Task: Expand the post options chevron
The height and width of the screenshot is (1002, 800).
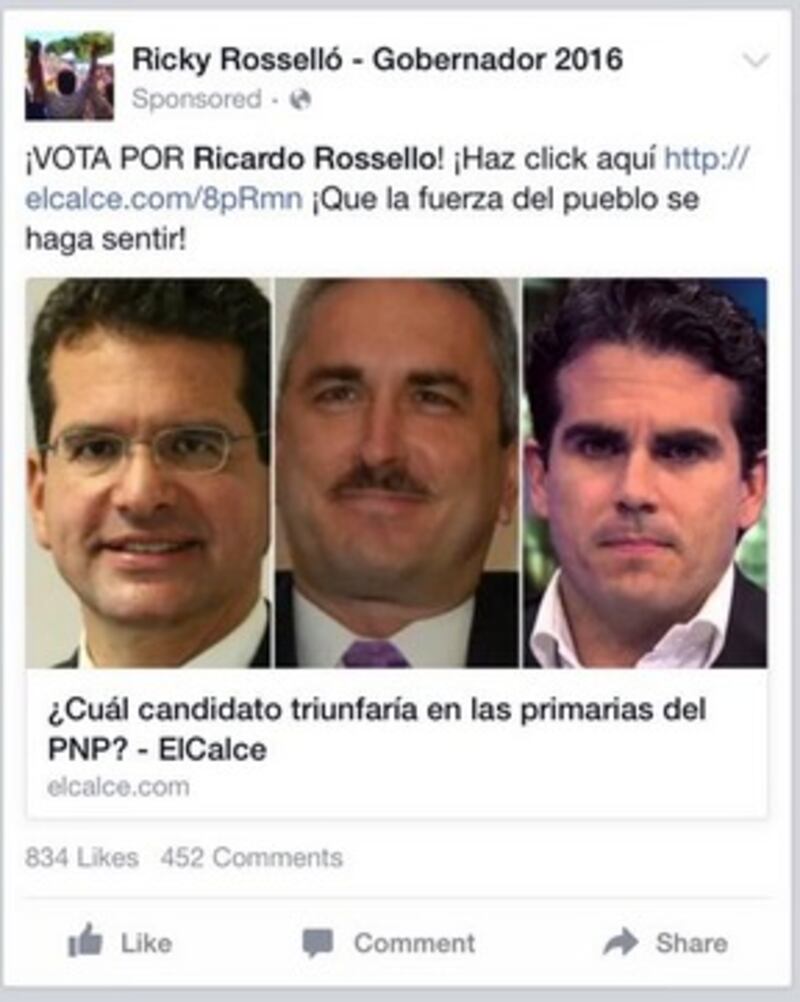Action: tap(756, 60)
